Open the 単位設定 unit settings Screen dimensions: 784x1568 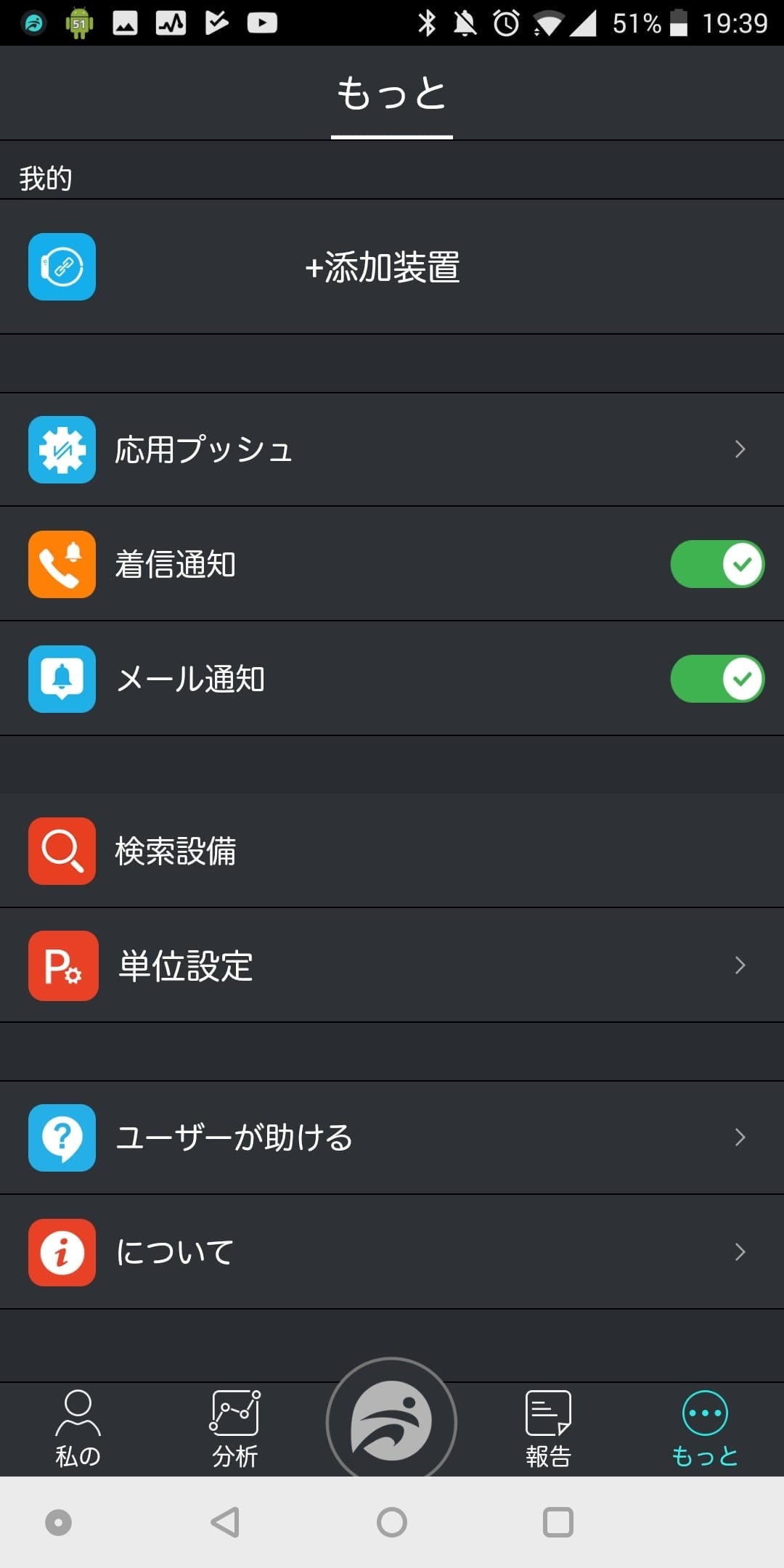392,965
